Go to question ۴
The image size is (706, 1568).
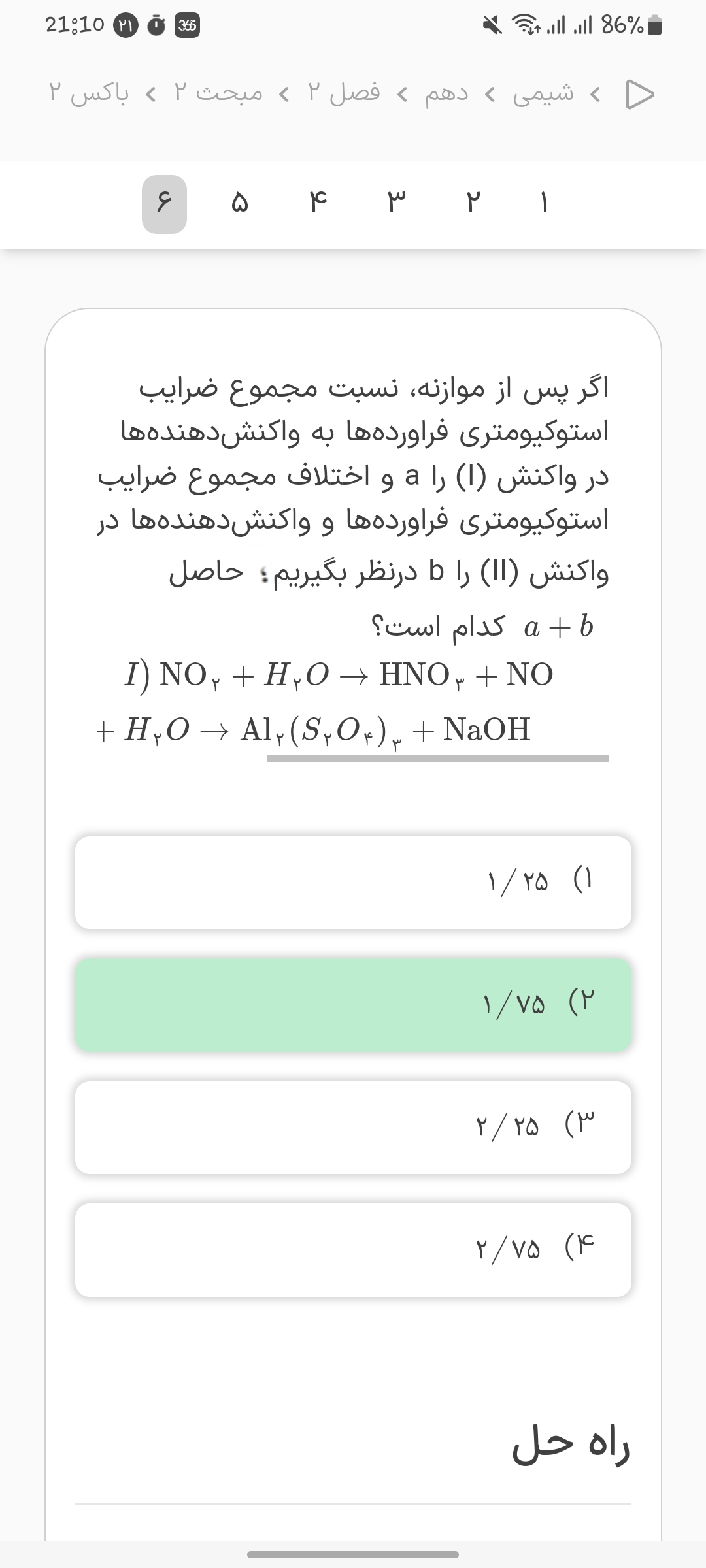point(318,204)
